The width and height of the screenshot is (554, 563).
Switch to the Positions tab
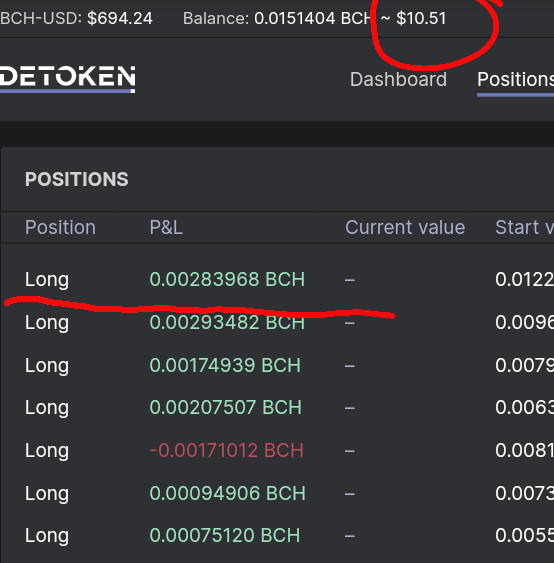[x=515, y=79]
